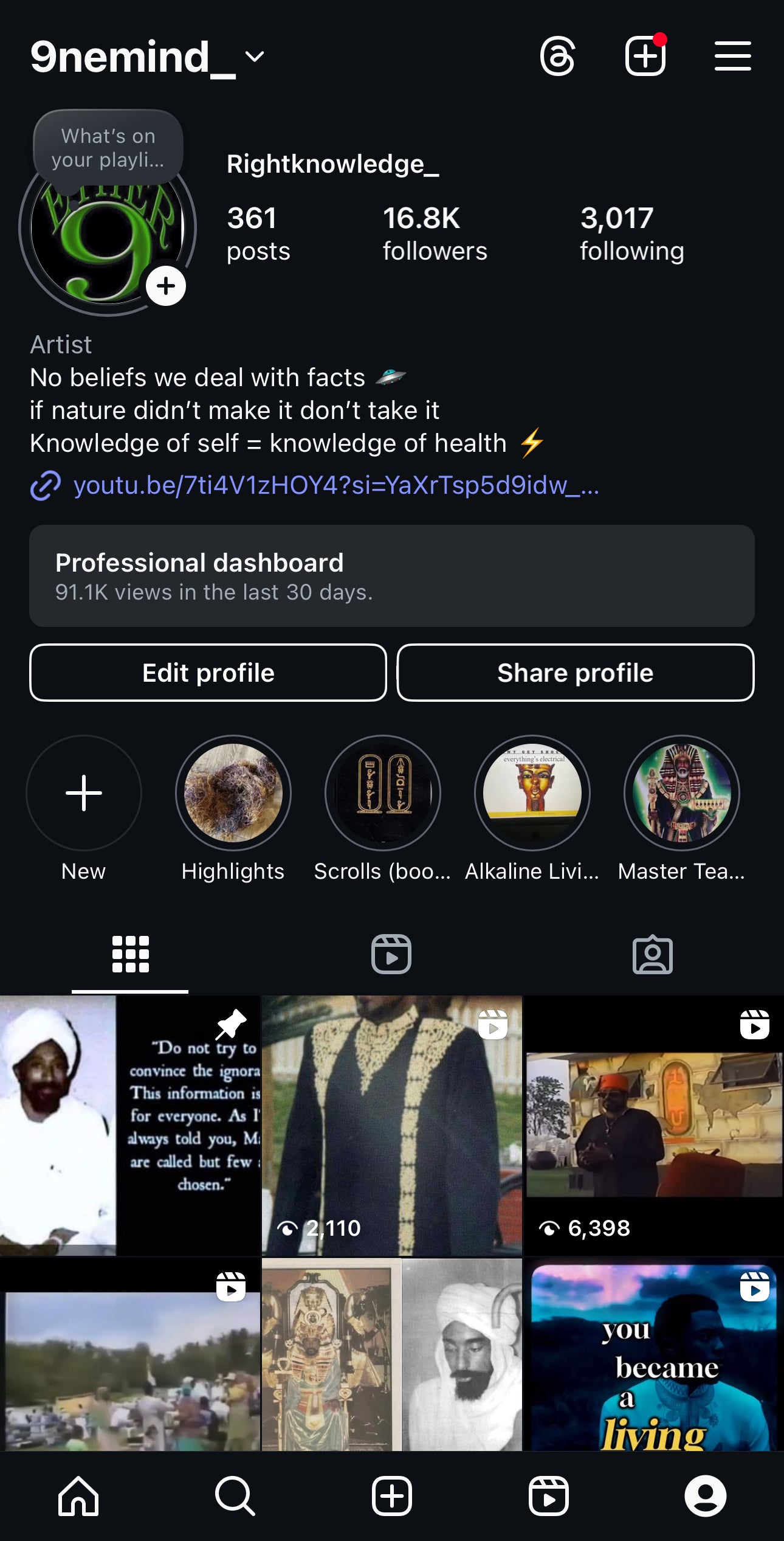This screenshot has height=1541, width=784.
Task: View the 3,017 following list
Action: point(631,234)
